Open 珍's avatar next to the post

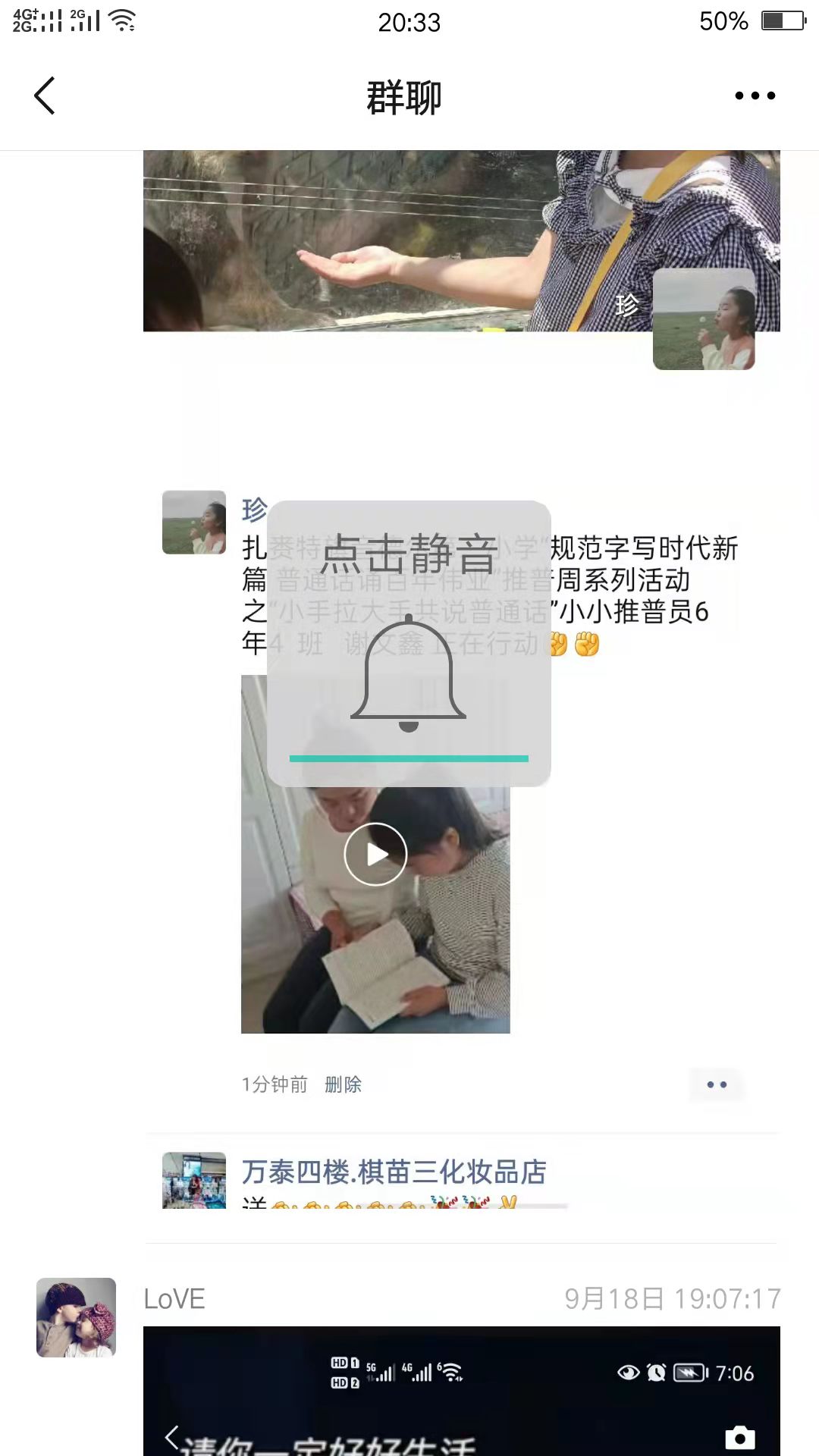tap(194, 522)
